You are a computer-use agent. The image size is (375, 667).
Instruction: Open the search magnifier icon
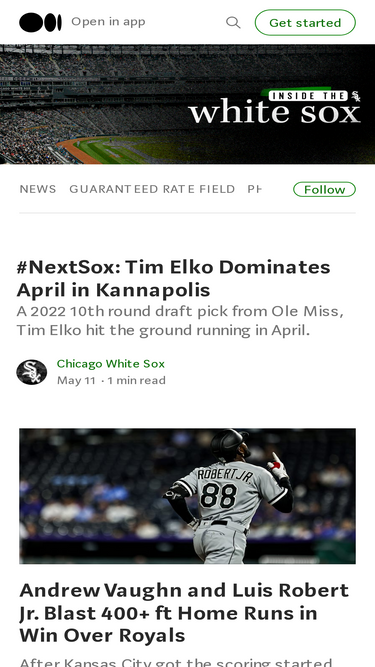click(x=233, y=22)
